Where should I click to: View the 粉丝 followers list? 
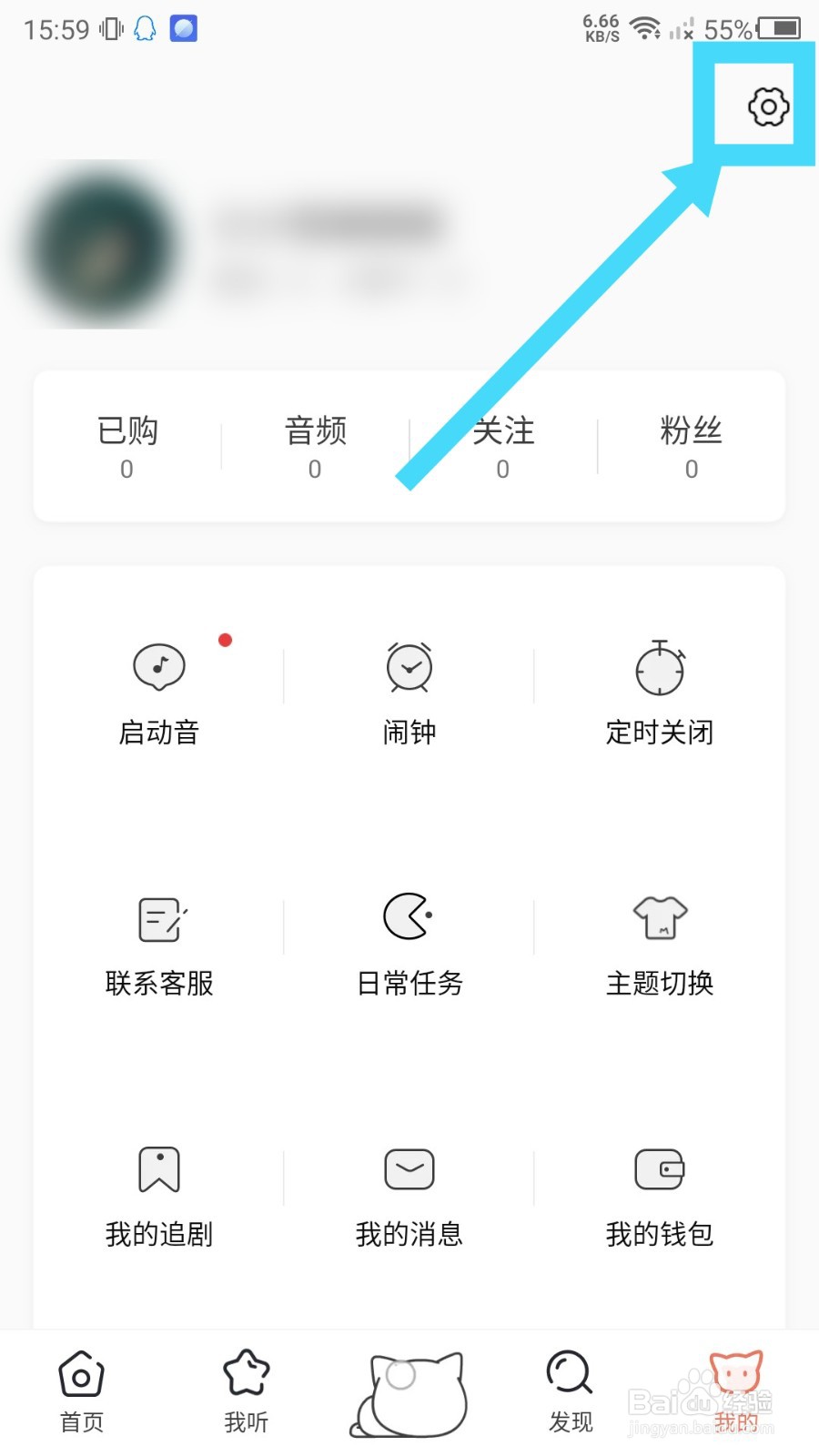pos(692,446)
